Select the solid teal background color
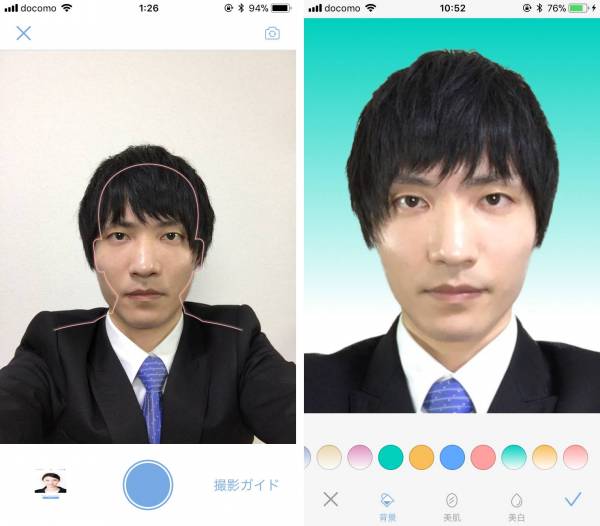This screenshot has height=526, width=600. tap(390, 457)
